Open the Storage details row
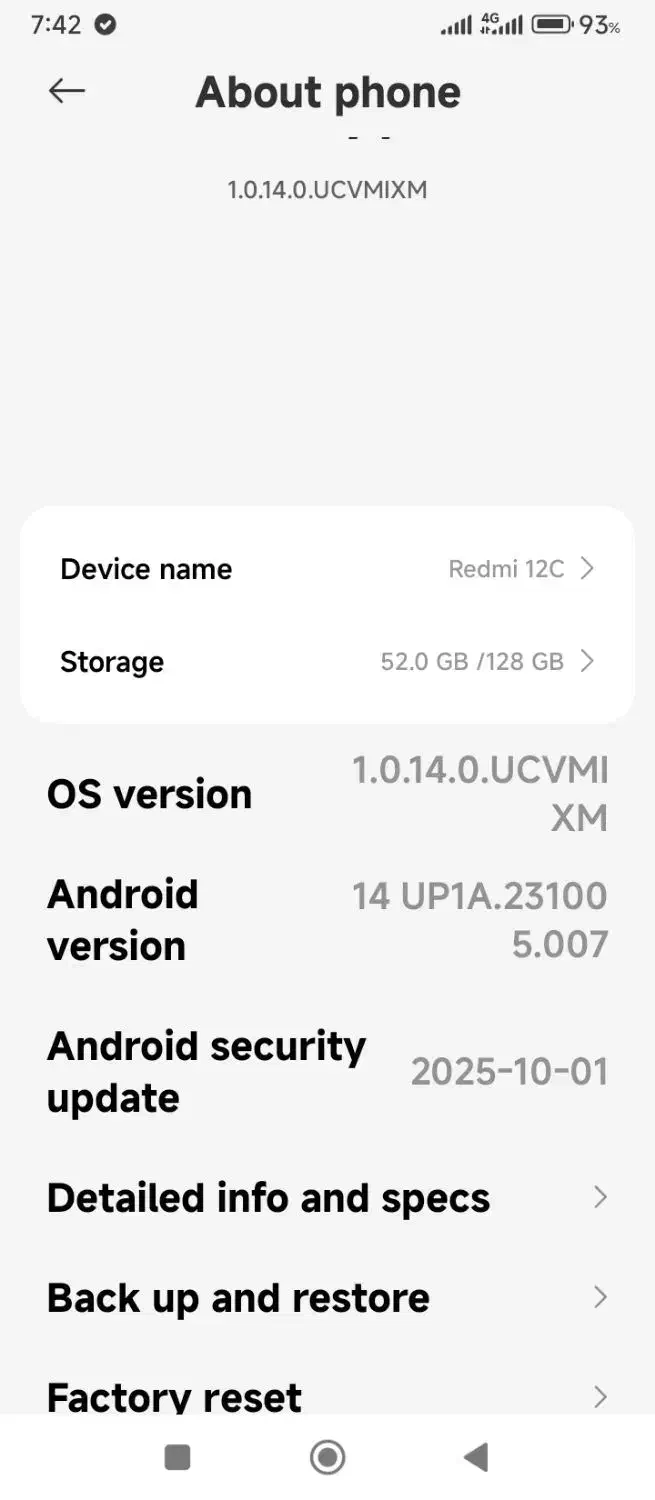 (327, 661)
